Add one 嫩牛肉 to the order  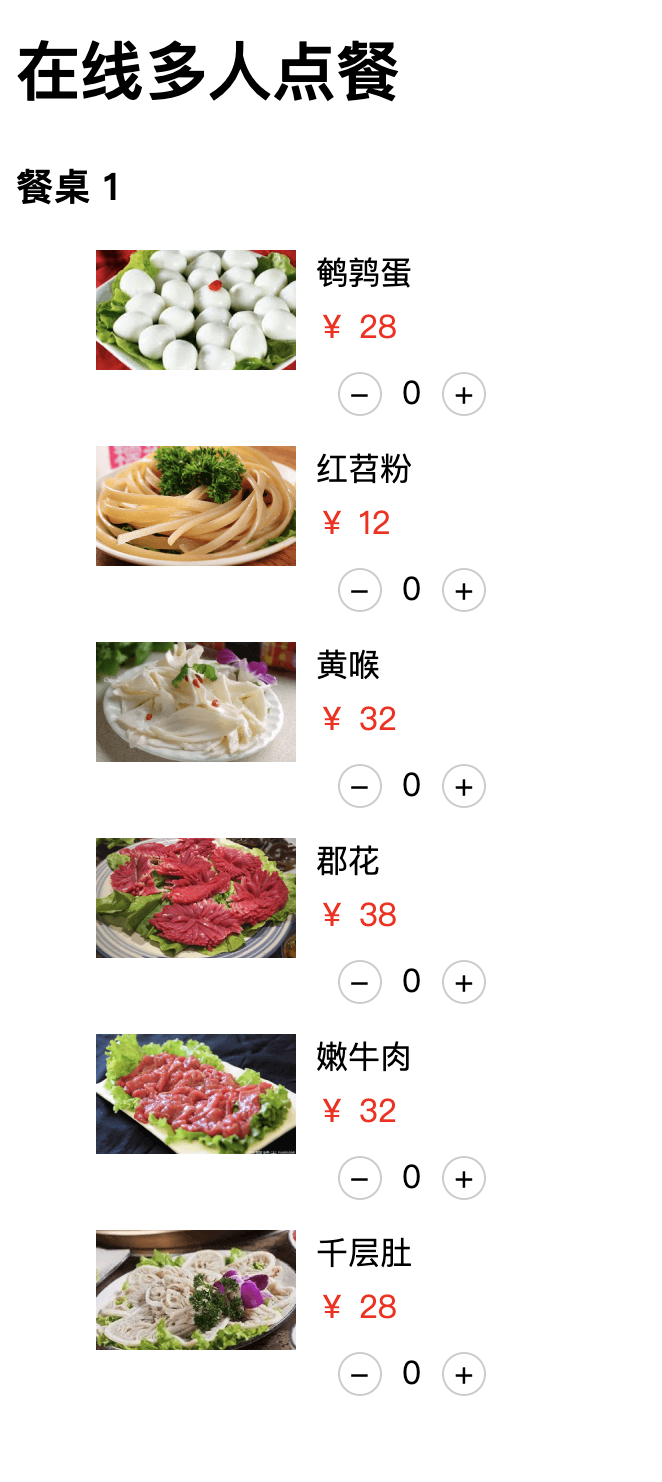coord(463,1179)
